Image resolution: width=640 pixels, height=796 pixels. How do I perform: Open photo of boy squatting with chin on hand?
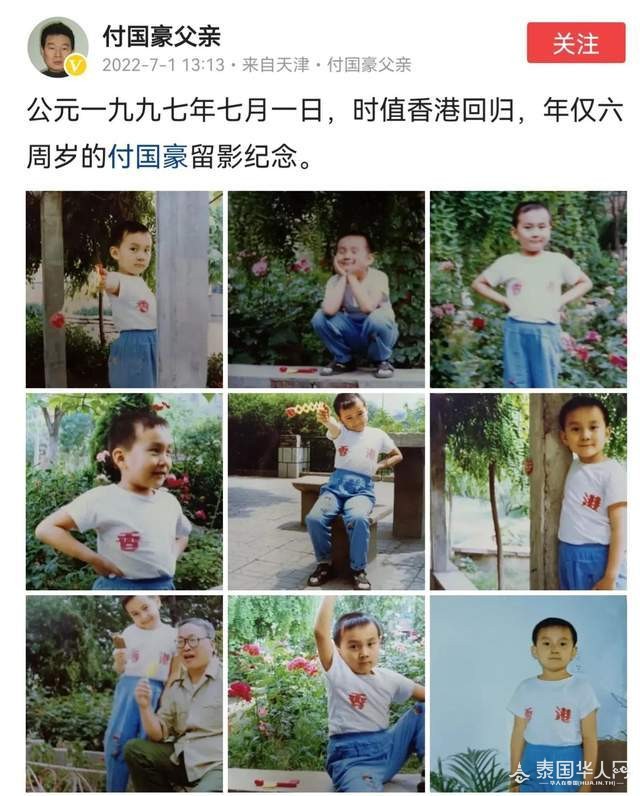pos(326,289)
